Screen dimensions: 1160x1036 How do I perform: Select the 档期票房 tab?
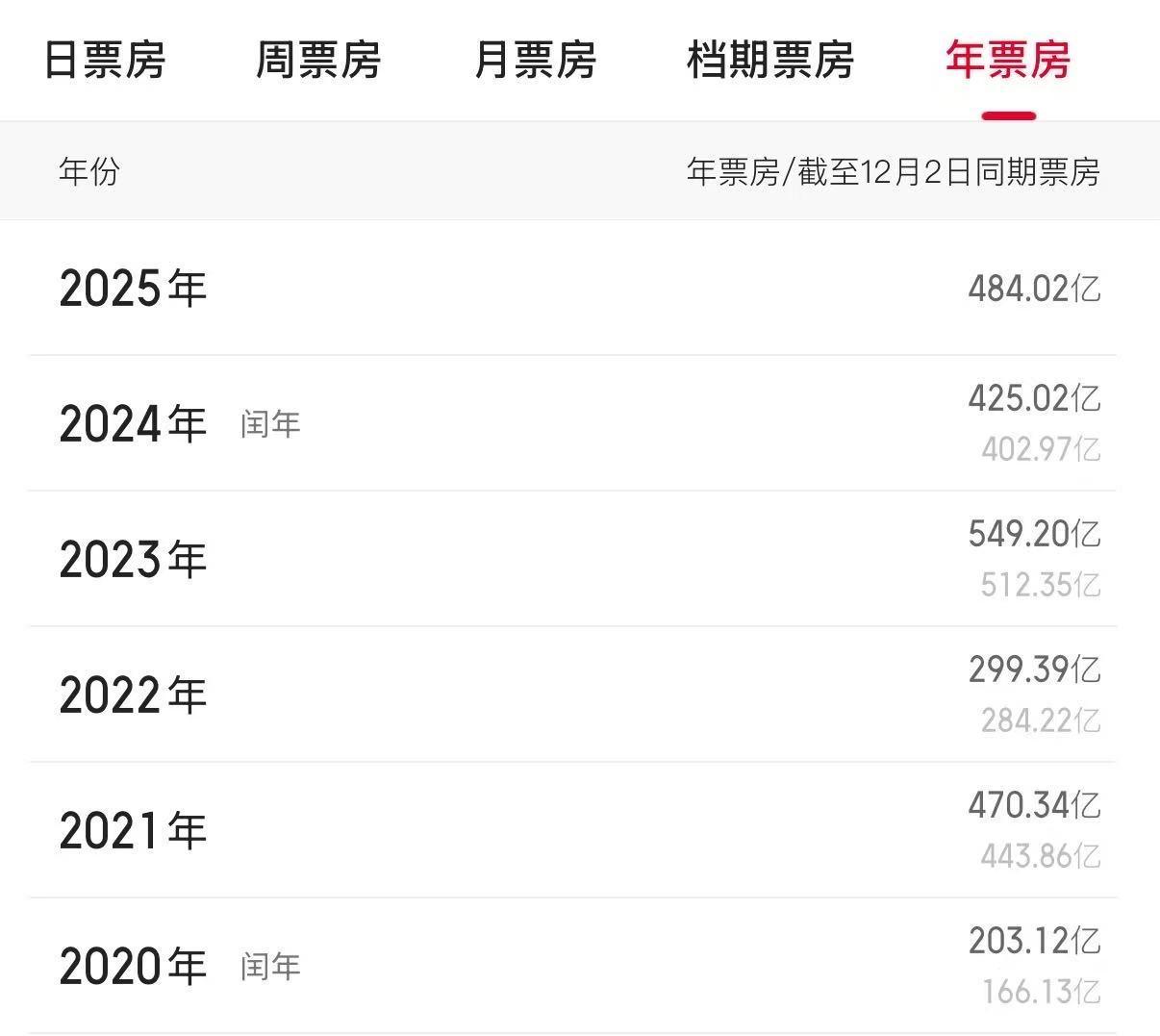click(x=769, y=60)
